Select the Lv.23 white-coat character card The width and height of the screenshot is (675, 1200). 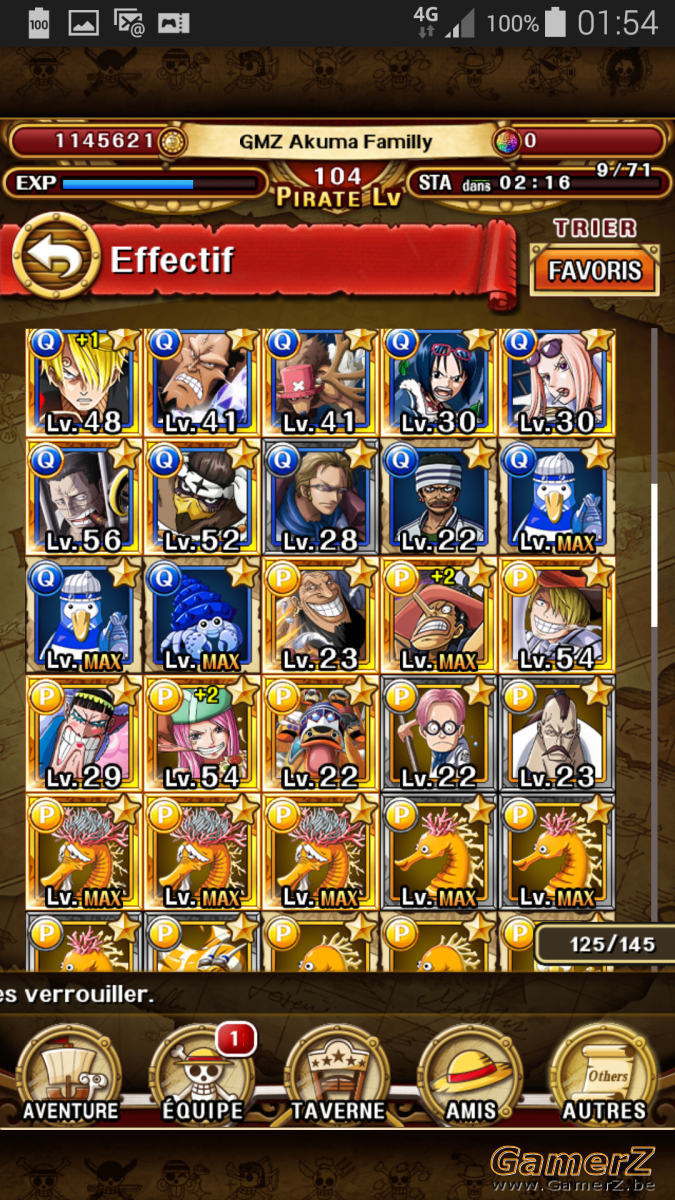click(x=556, y=732)
